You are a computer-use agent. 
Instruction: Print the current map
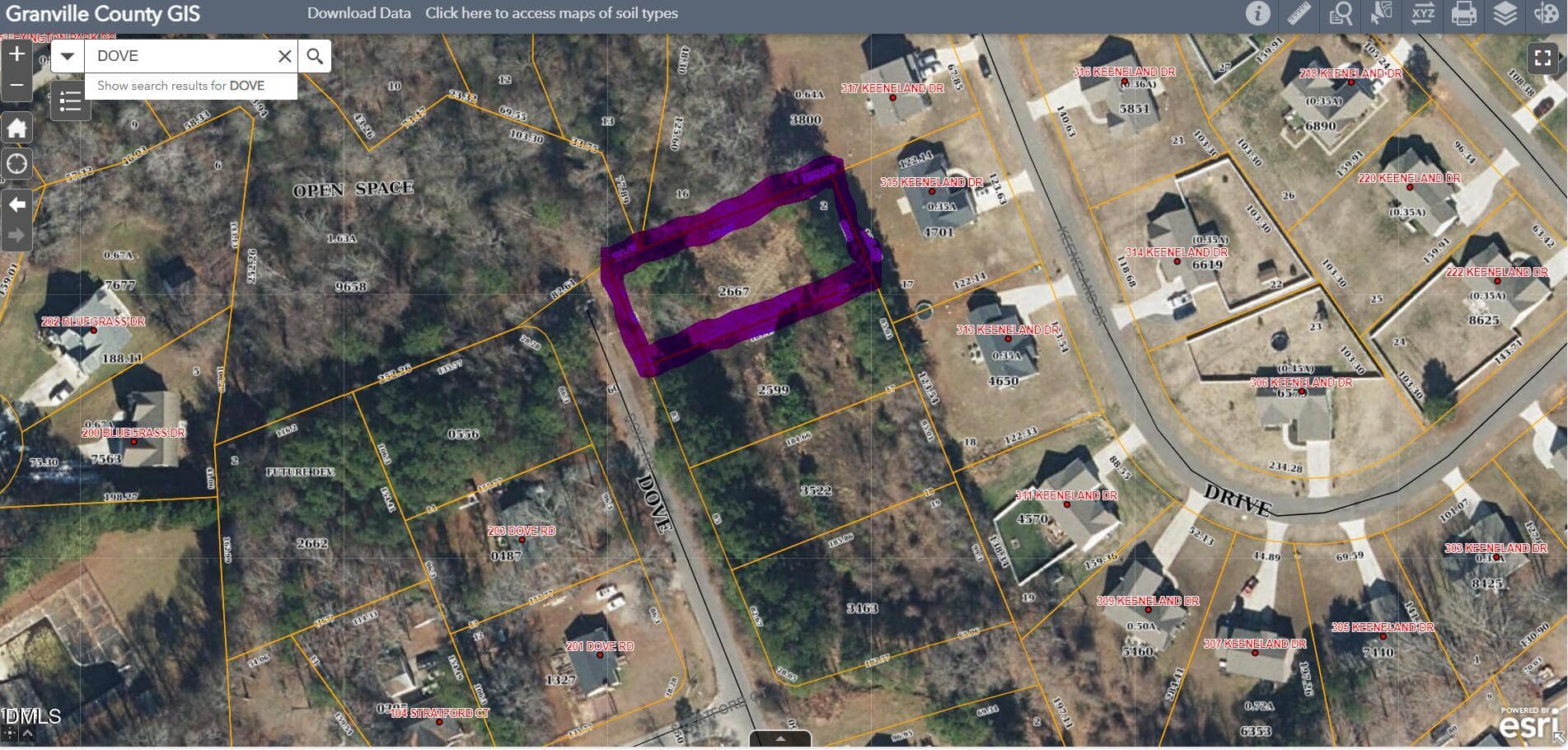[x=1463, y=13]
